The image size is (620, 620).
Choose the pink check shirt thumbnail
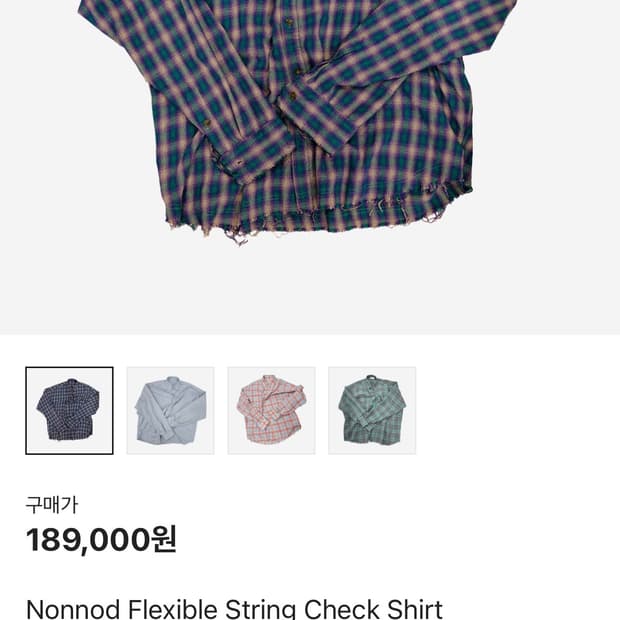(271, 411)
